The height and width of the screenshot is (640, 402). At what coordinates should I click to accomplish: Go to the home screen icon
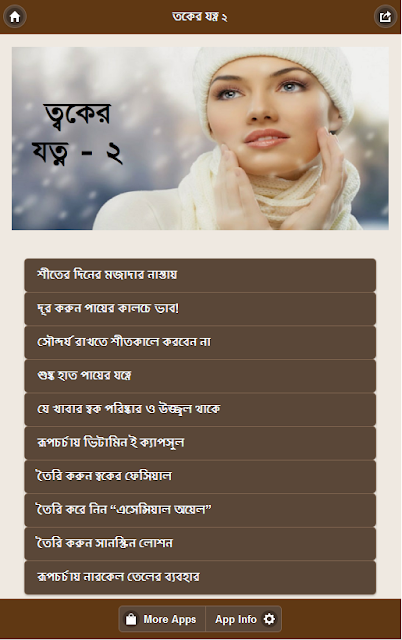(x=15, y=17)
